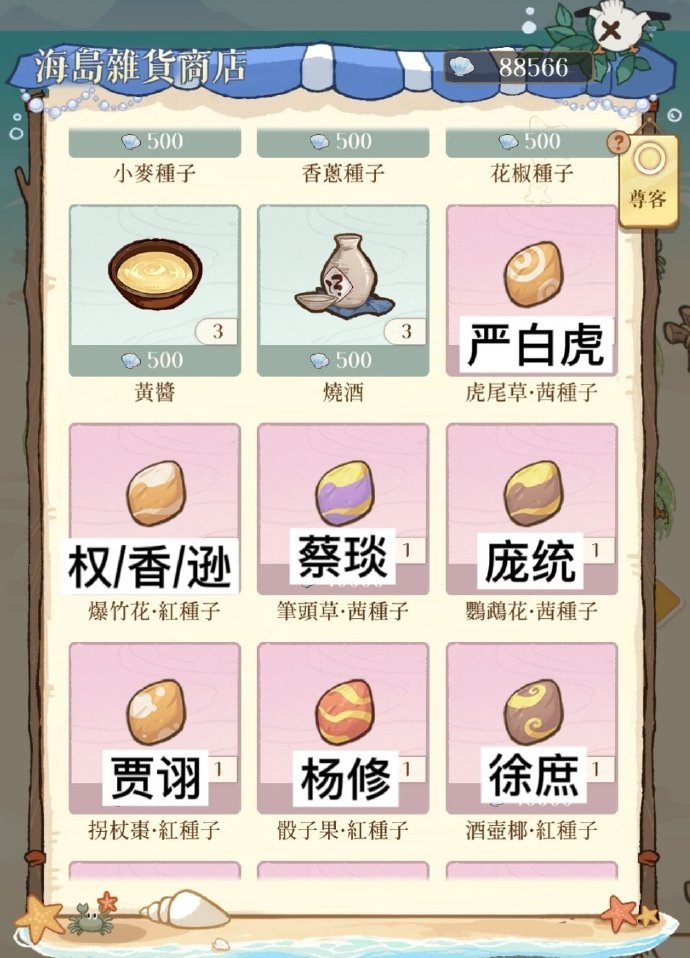Buy 香蔥種子 for 500 shells

343,142
